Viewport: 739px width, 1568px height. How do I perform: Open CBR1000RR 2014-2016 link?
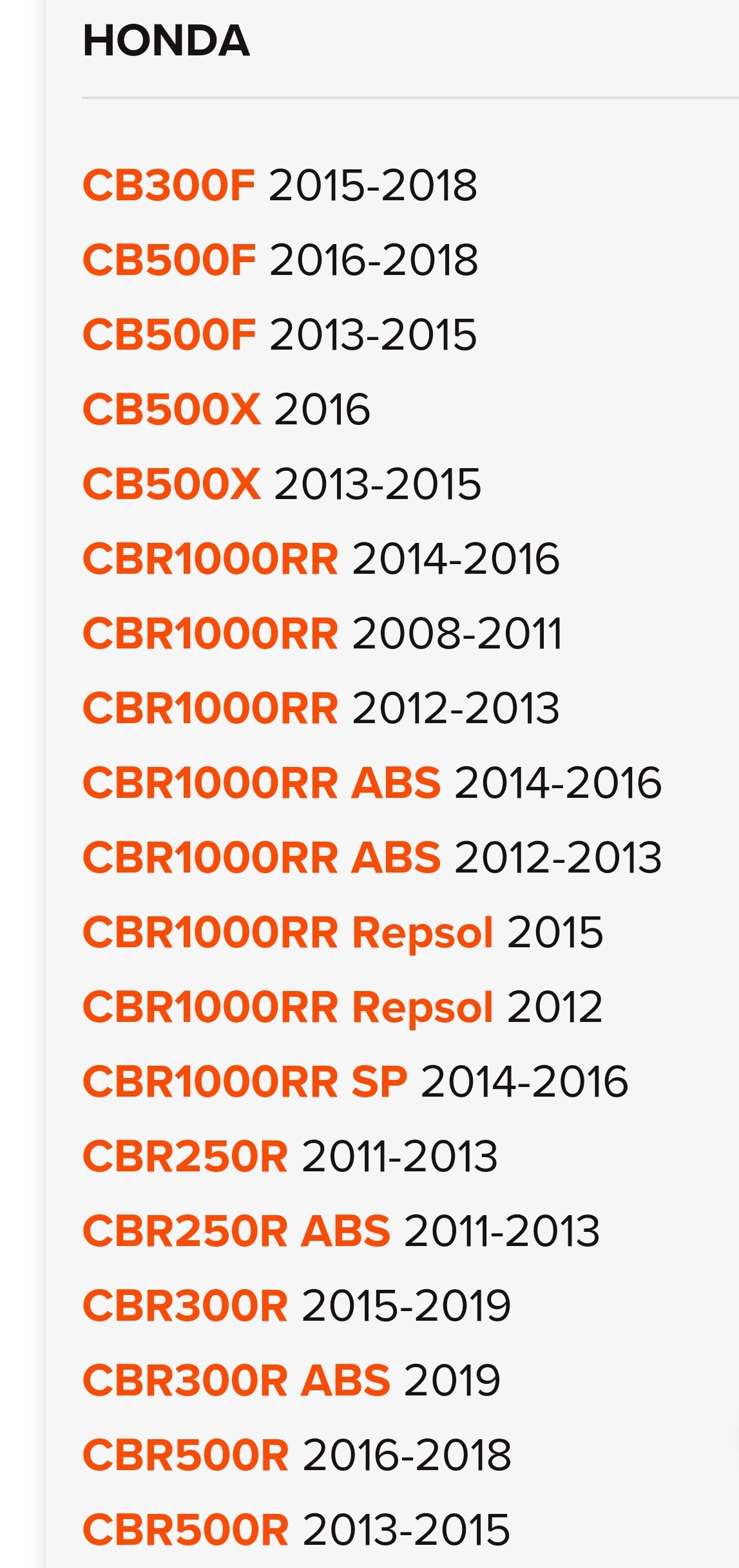(322, 559)
